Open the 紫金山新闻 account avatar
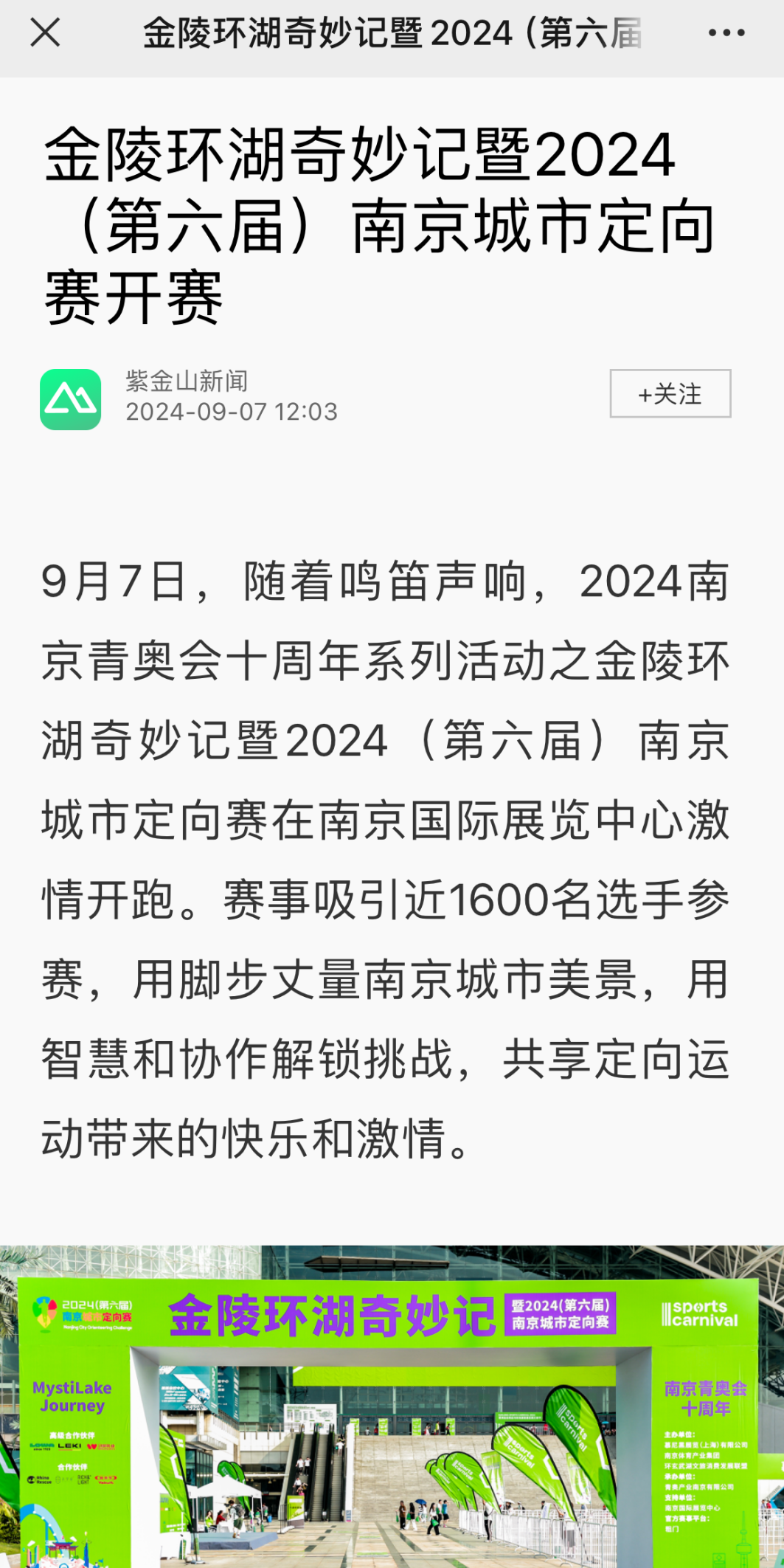 (71, 399)
